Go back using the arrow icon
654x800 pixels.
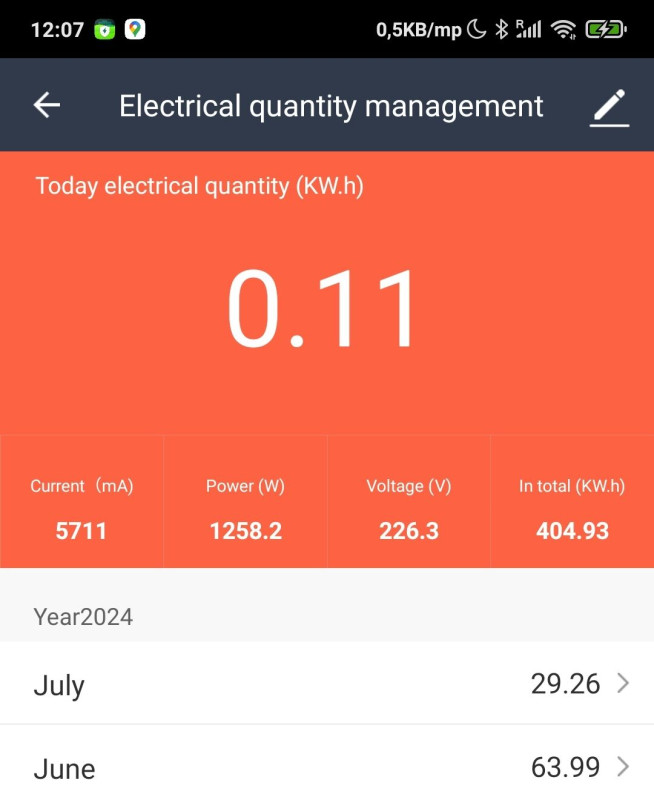pos(47,105)
